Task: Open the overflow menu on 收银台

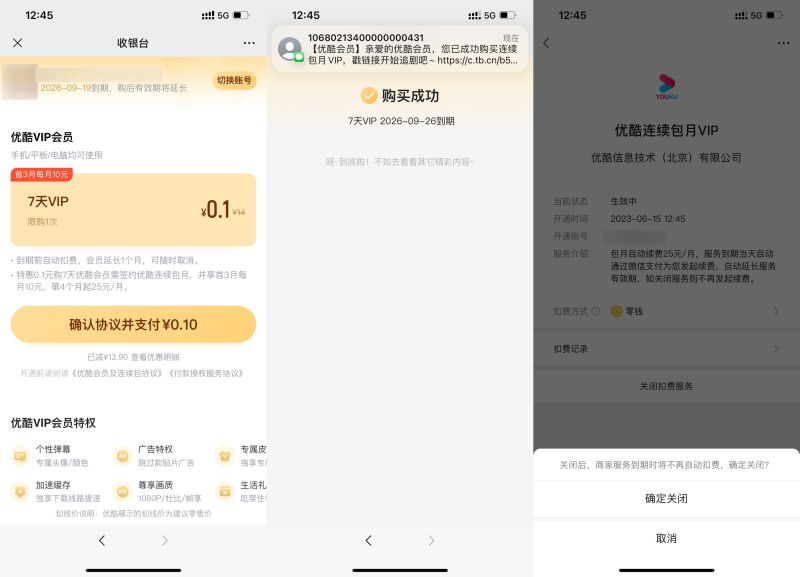Action: pyautogui.click(x=249, y=43)
